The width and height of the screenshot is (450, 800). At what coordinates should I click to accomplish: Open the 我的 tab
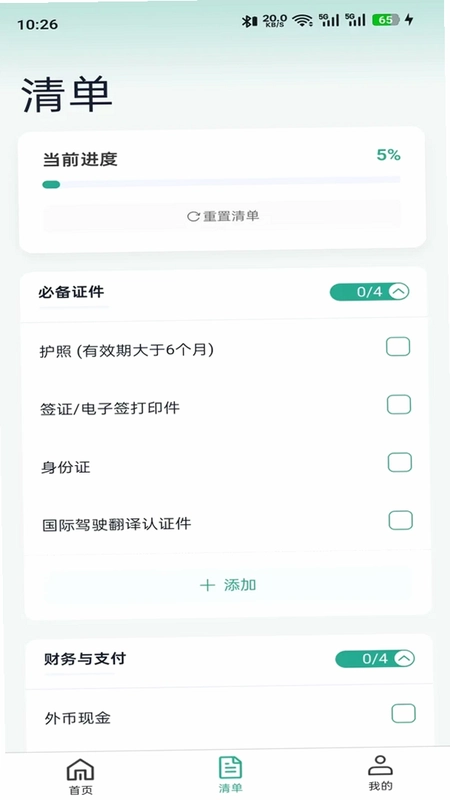pyautogui.click(x=381, y=773)
